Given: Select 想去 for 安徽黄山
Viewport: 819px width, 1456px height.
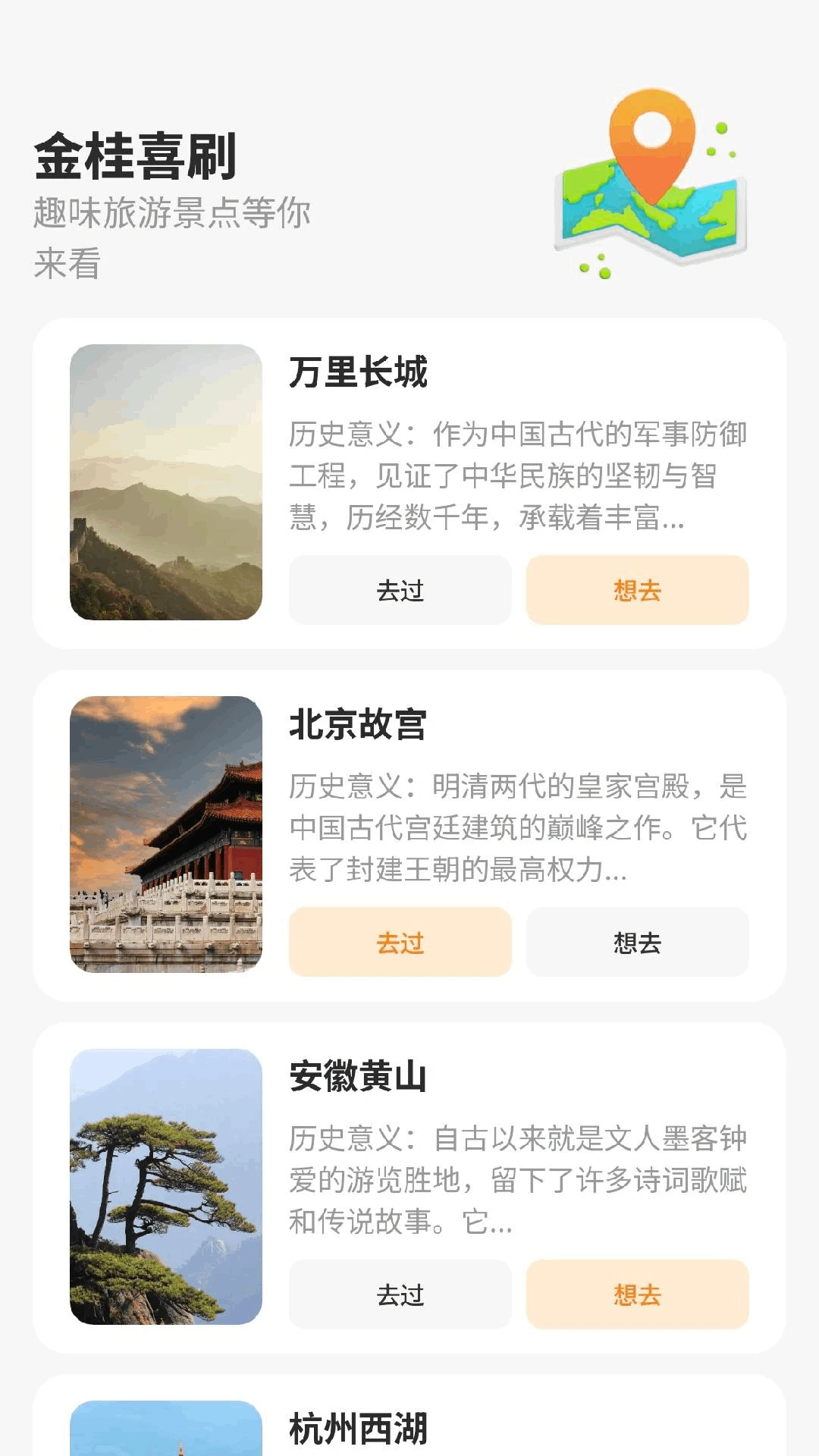Looking at the screenshot, I should pyautogui.click(x=637, y=1294).
